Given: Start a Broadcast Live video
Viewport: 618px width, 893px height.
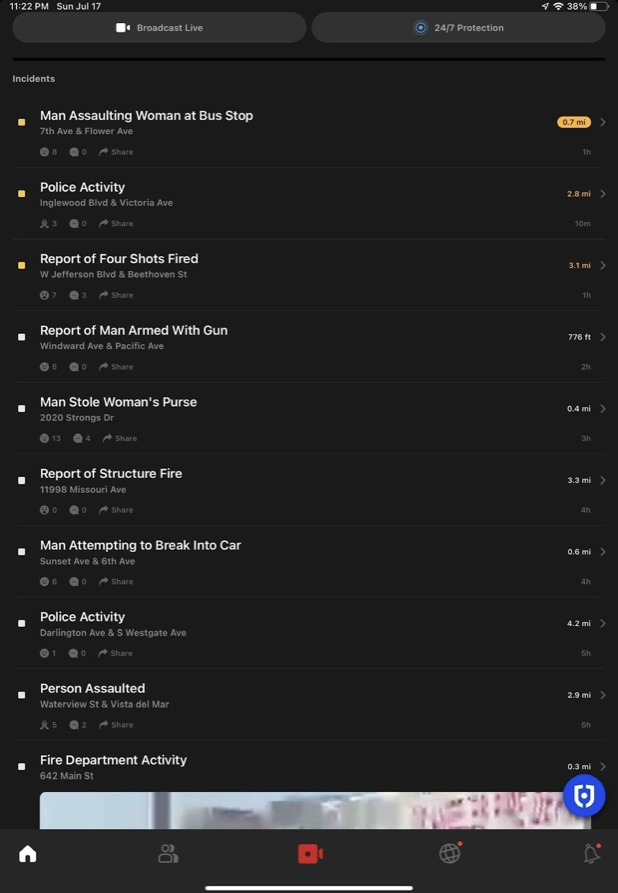Looking at the screenshot, I should tap(159, 28).
